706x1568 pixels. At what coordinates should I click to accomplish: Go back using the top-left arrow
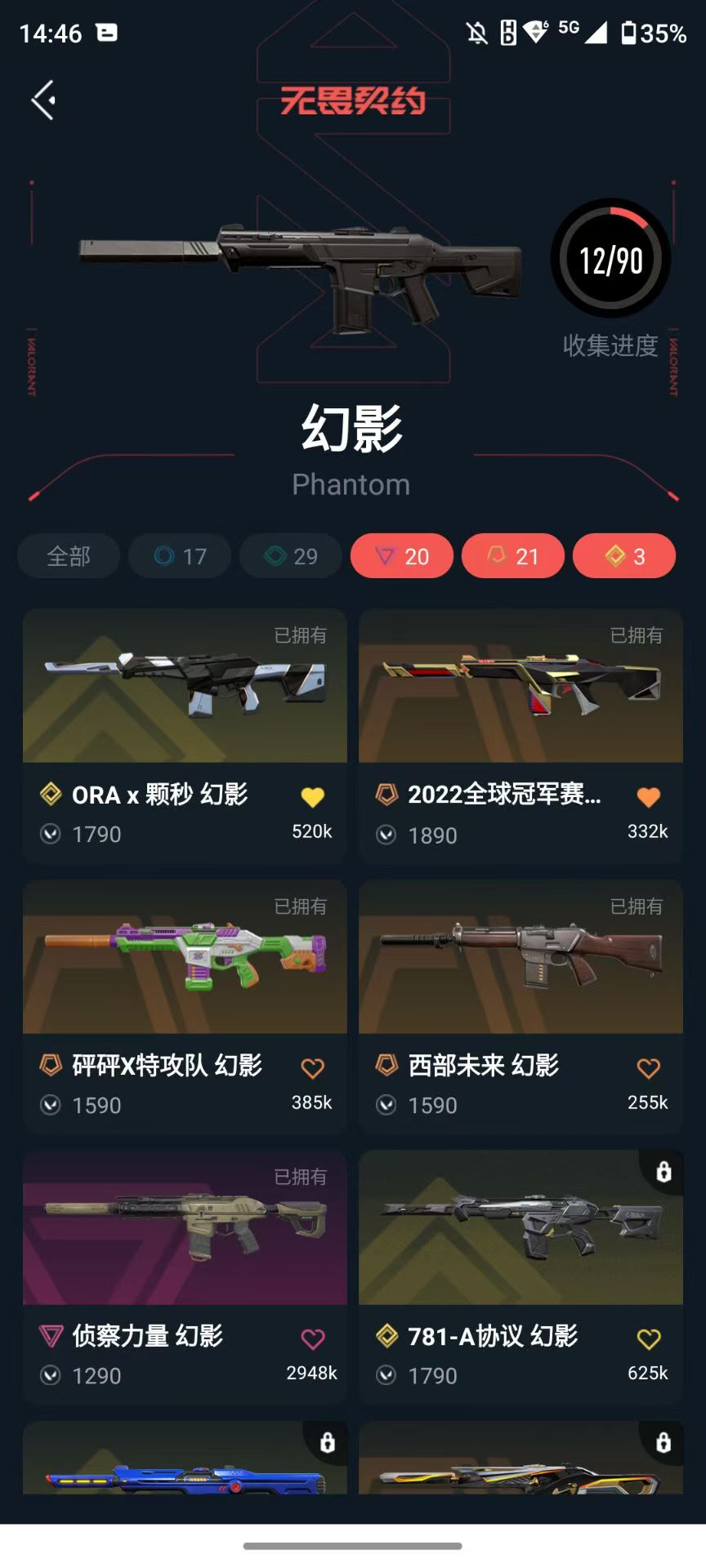pos(44,100)
